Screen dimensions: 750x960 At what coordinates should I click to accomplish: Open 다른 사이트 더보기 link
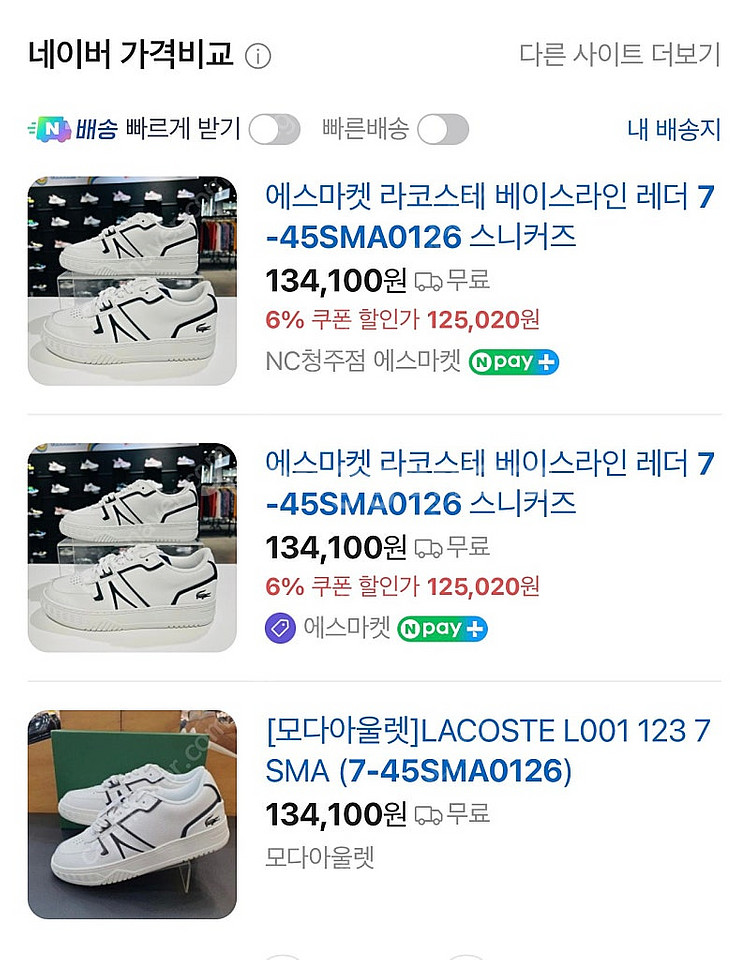coord(619,55)
